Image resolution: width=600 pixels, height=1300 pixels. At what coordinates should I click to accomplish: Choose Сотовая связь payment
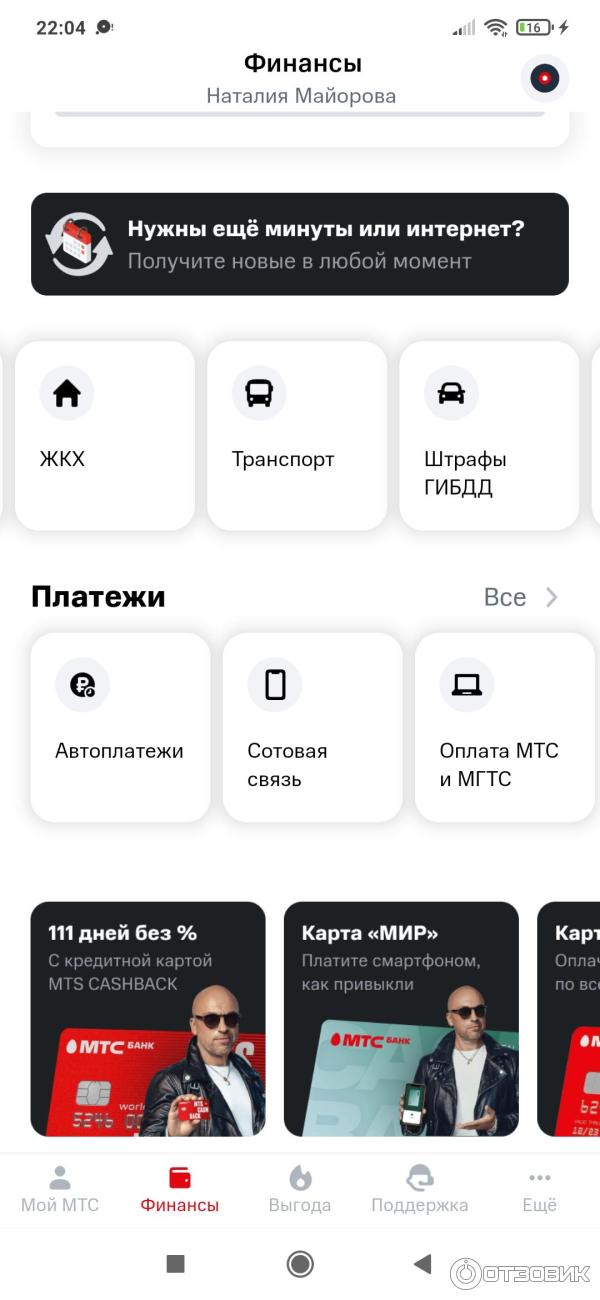[x=312, y=727]
